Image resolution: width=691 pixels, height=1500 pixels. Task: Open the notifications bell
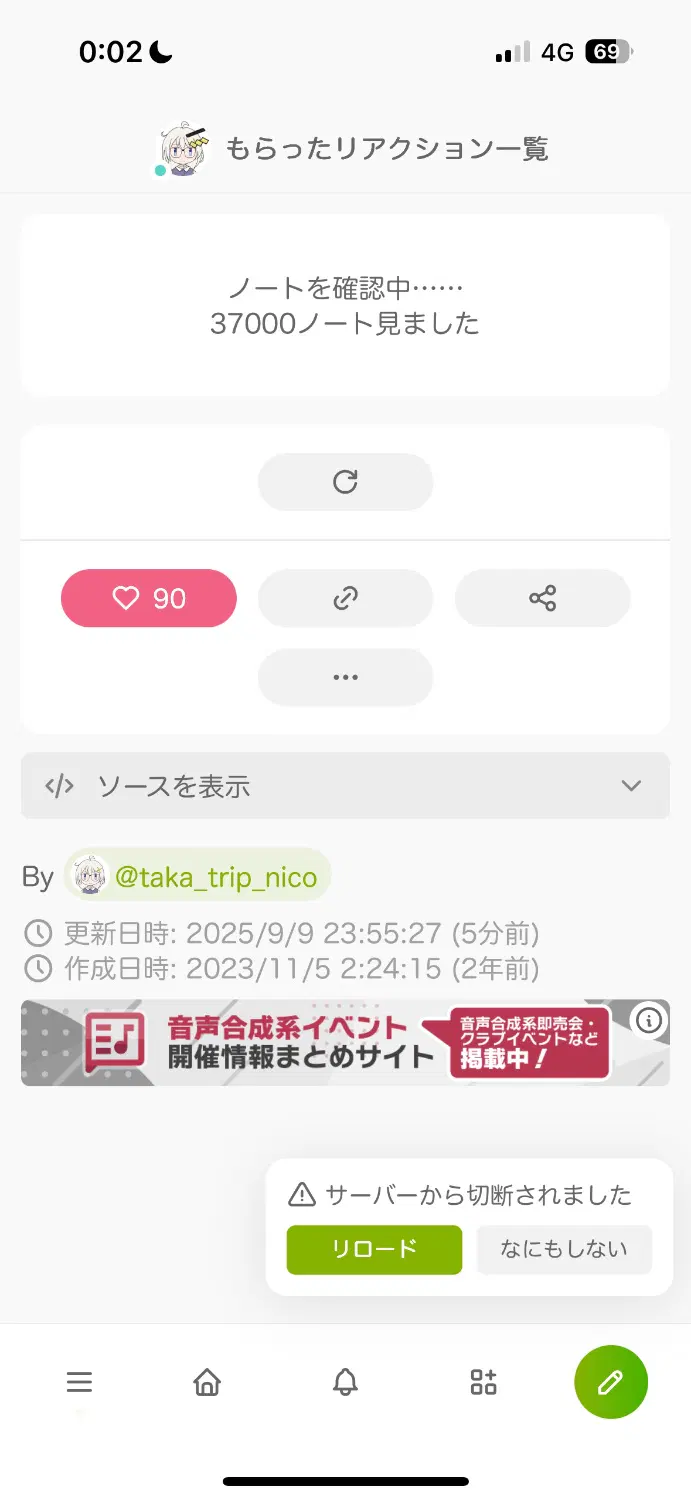click(x=345, y=1382)
